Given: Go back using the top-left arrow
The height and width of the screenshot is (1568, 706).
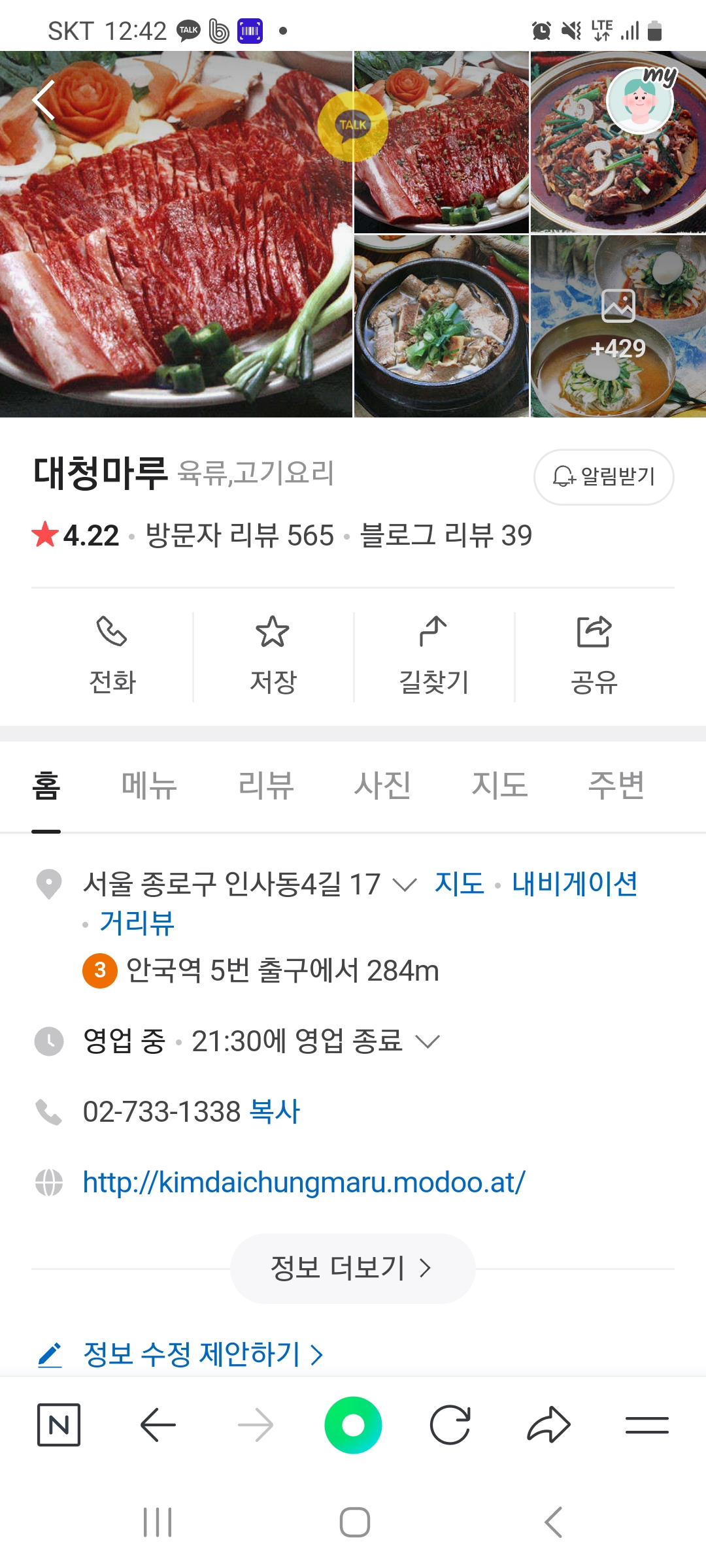Looking at the screenshot, I should click(x=44, y=100).
